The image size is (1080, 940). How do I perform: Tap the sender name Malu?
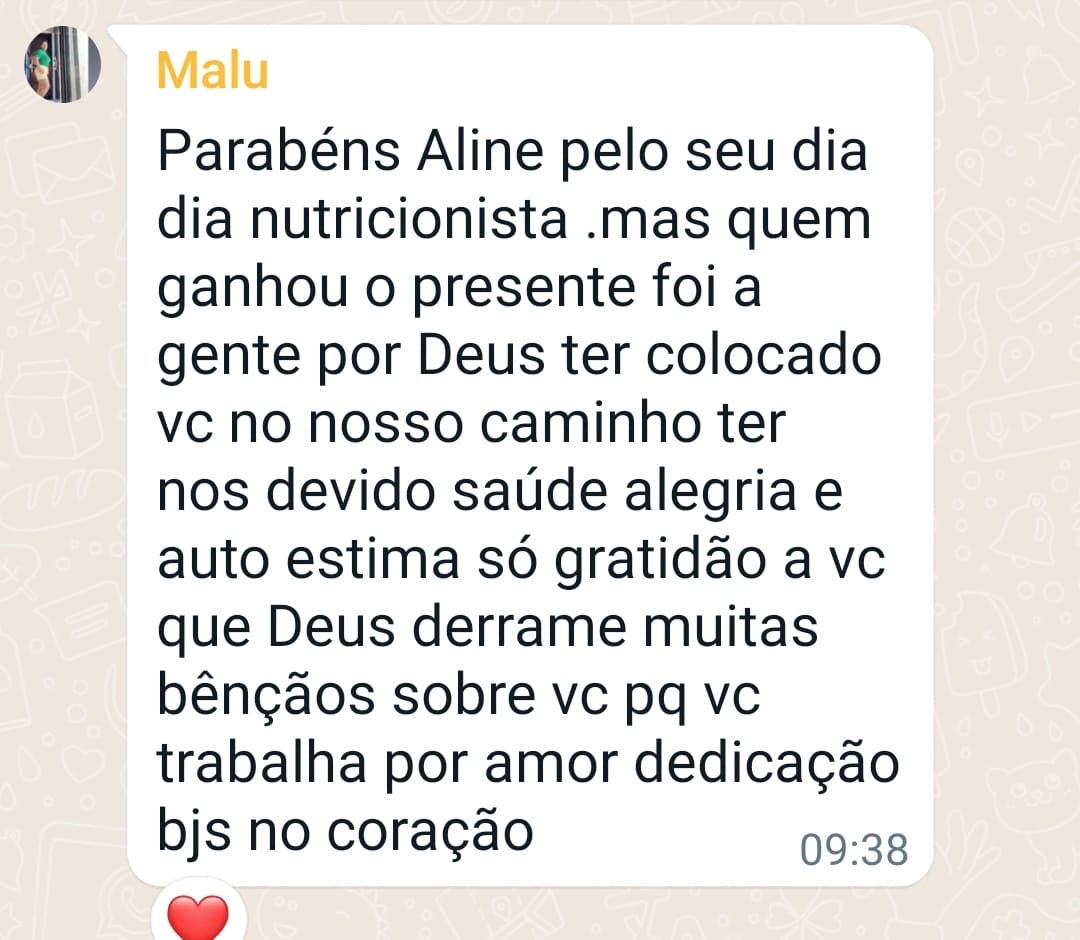click(213, 71)
